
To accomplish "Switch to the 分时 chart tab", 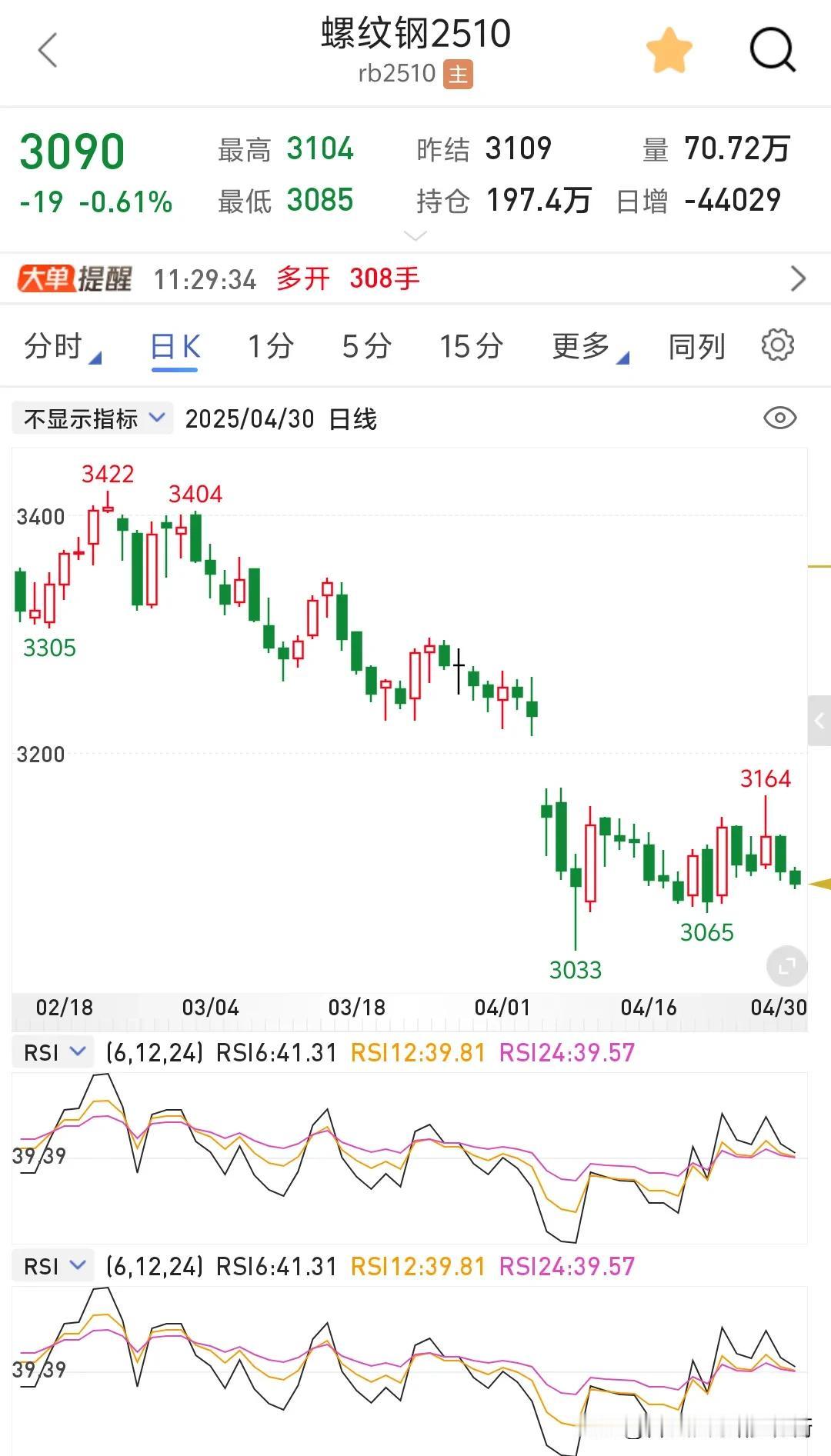I will tap(62, 347).
